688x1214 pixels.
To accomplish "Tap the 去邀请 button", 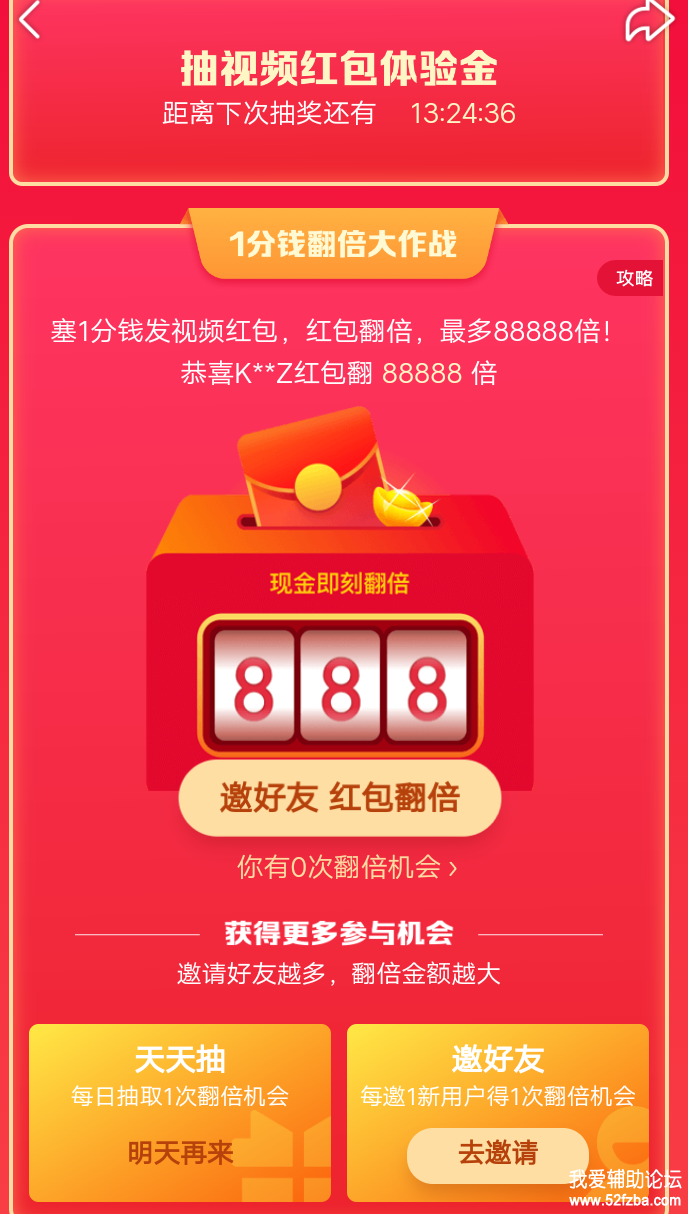I will pyautogui.click(x=497, y=1153).
